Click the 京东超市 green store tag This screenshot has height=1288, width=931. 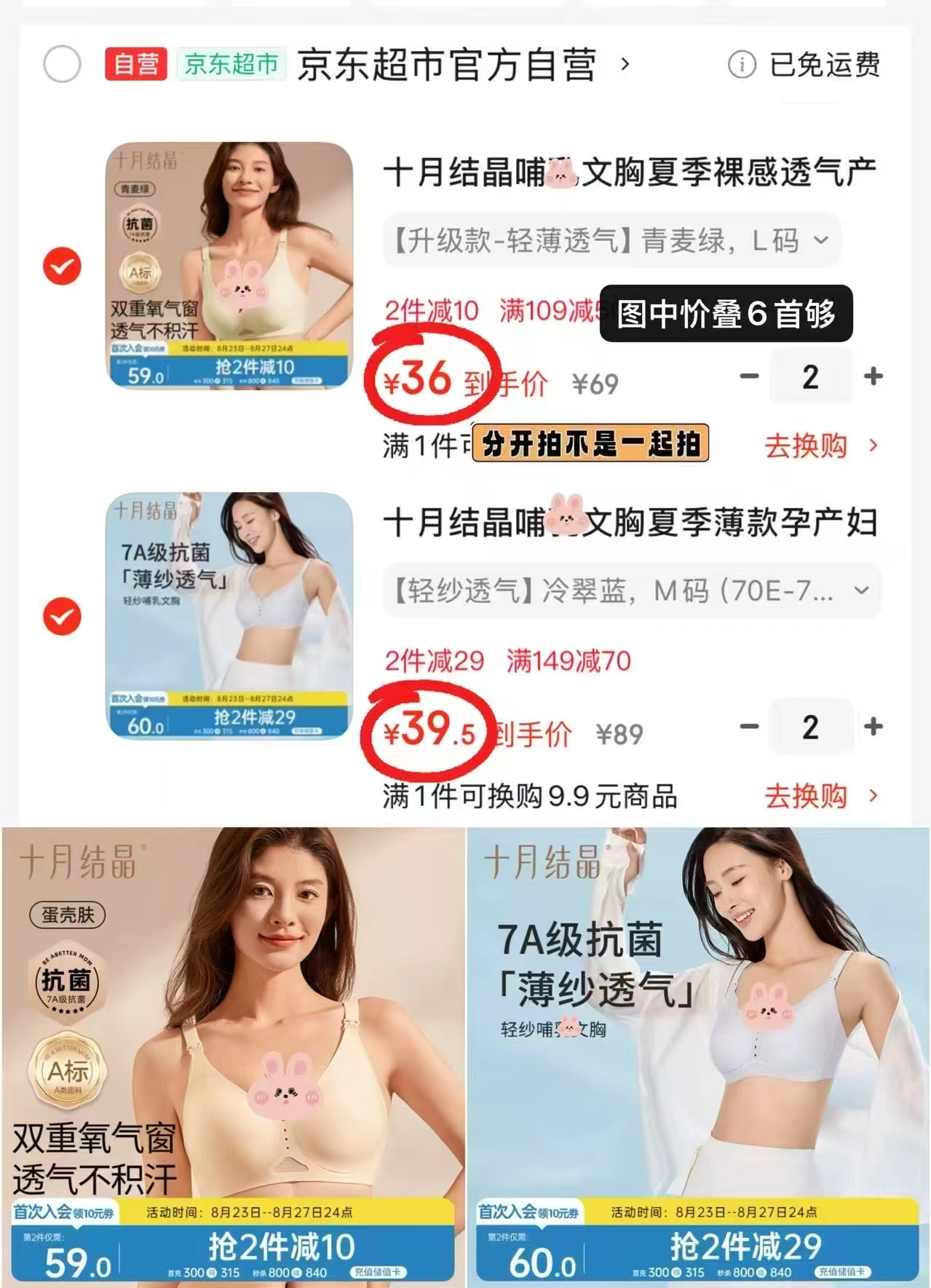coord(230,63)
